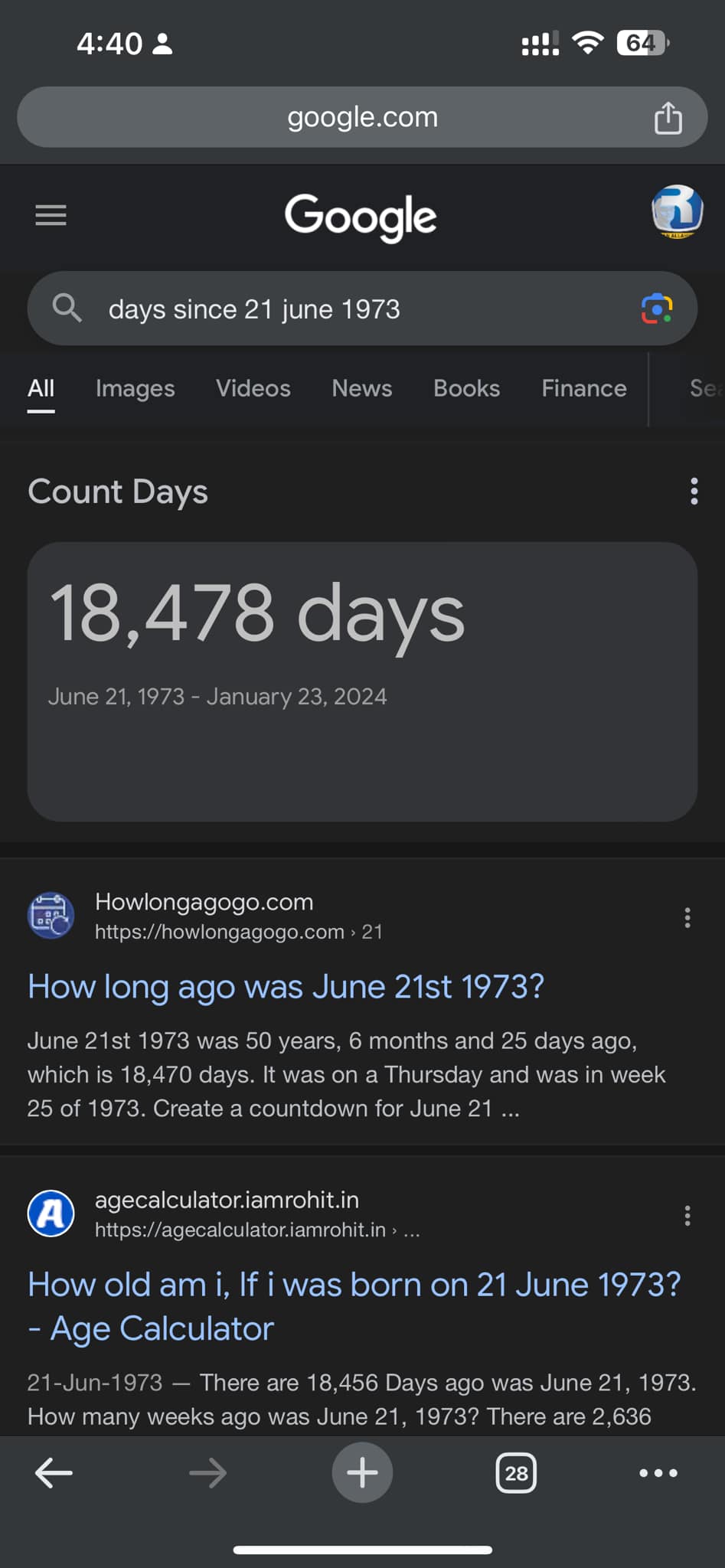This screenshot has height=1568, width=725.
Task: Go back to the previous page
Action: click(54, 1472)
